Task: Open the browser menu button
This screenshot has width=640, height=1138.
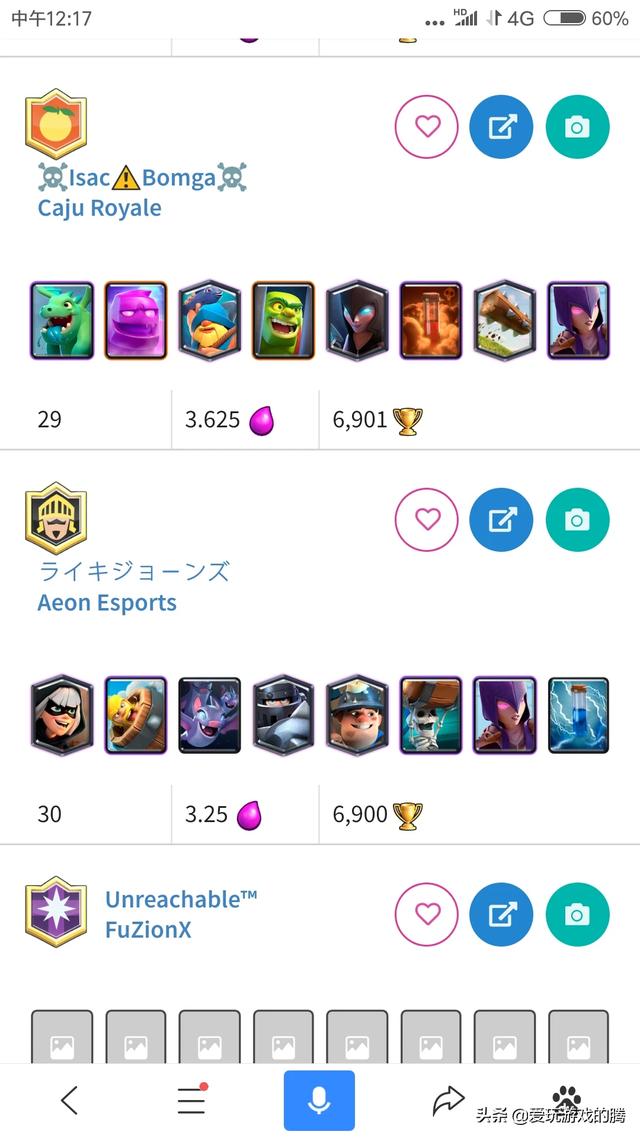Action: (191, 1100)
